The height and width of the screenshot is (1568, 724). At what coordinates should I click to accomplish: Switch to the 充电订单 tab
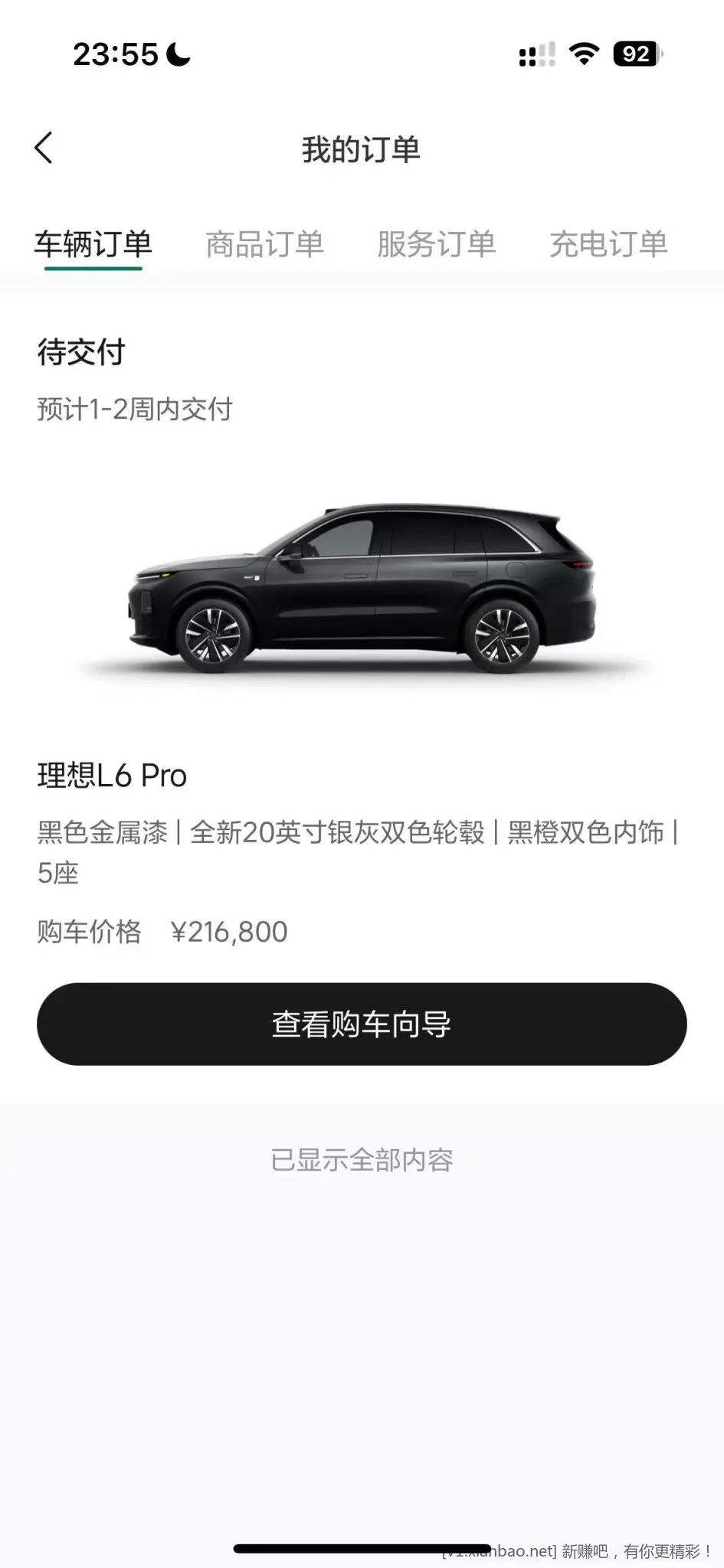(609, 243)
